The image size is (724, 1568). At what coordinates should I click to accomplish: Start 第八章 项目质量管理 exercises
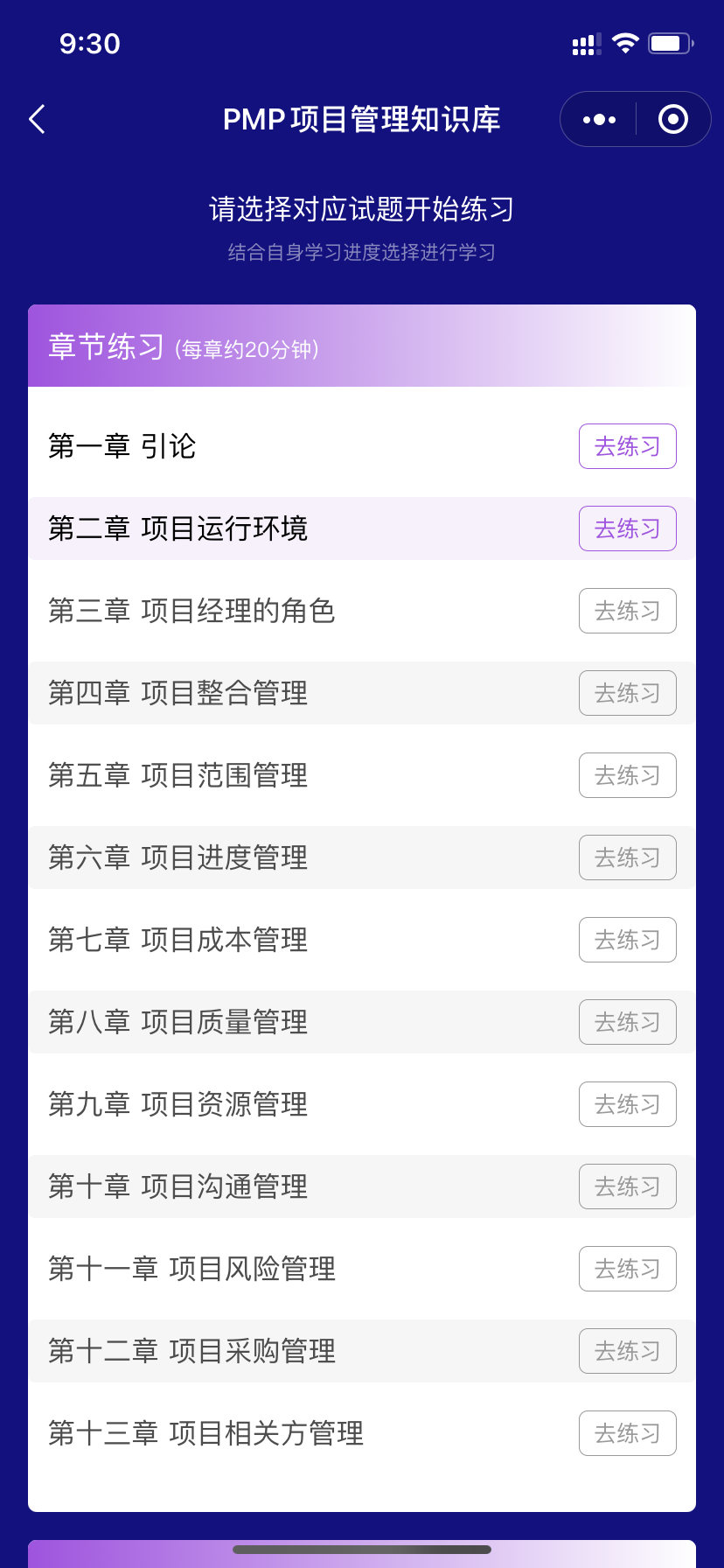(x=628, y=1022)
